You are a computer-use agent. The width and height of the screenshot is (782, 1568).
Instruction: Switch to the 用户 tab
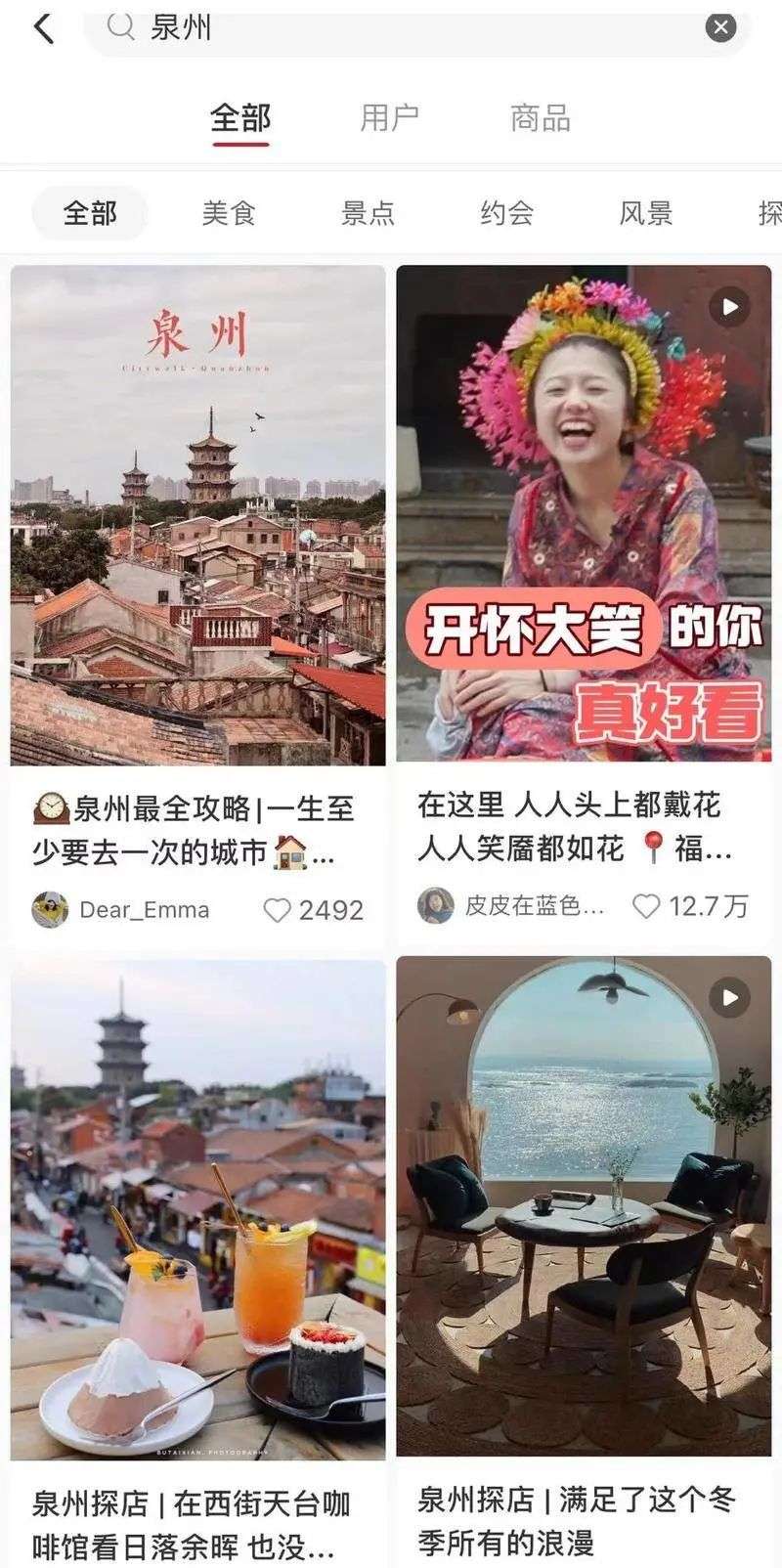[389, 117]
